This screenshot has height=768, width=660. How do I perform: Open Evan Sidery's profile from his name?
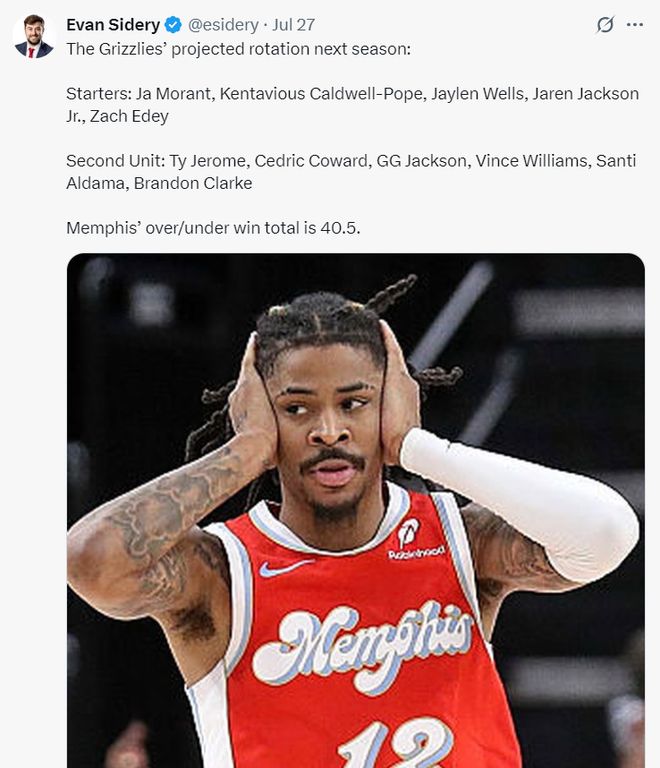(112, 25)
